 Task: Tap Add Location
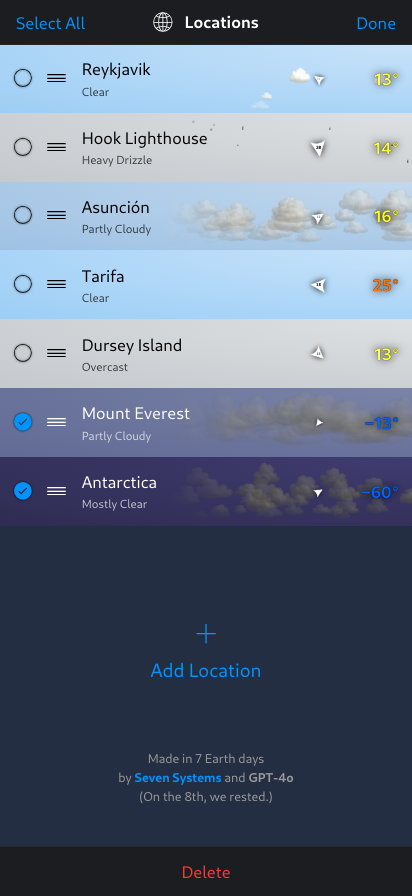click(x=206, y=651)
